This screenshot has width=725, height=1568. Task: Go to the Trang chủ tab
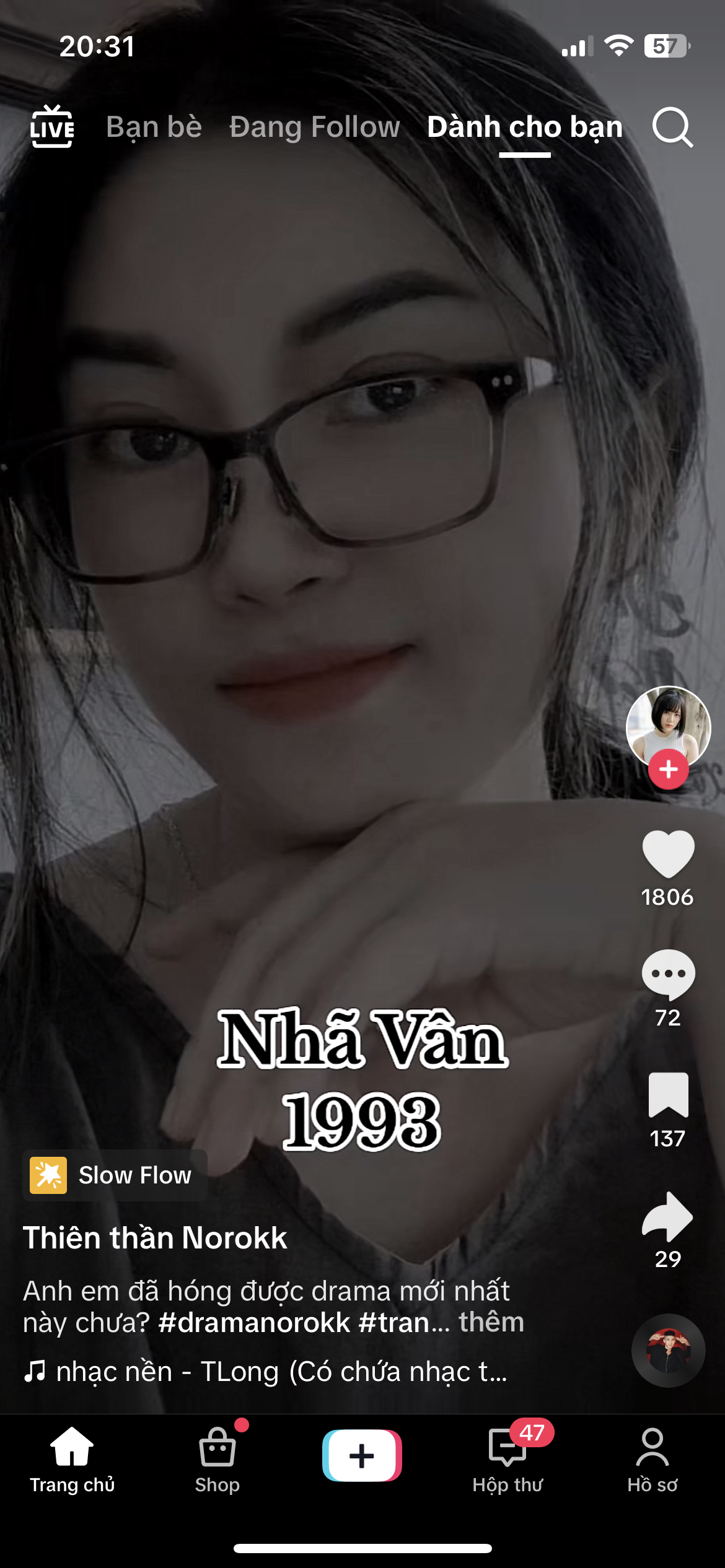[72, 1459]
